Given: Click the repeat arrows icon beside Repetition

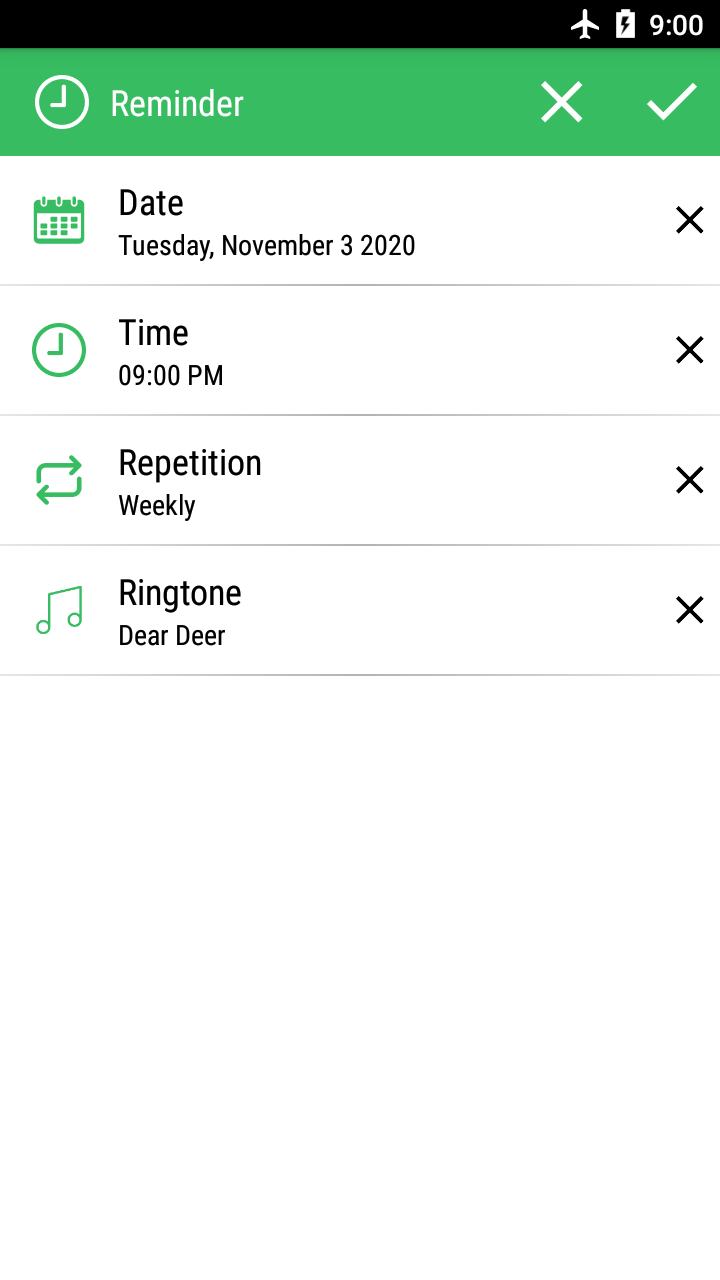Looking at the screenshot, I should pyautogui.click(x=59, y=480).
